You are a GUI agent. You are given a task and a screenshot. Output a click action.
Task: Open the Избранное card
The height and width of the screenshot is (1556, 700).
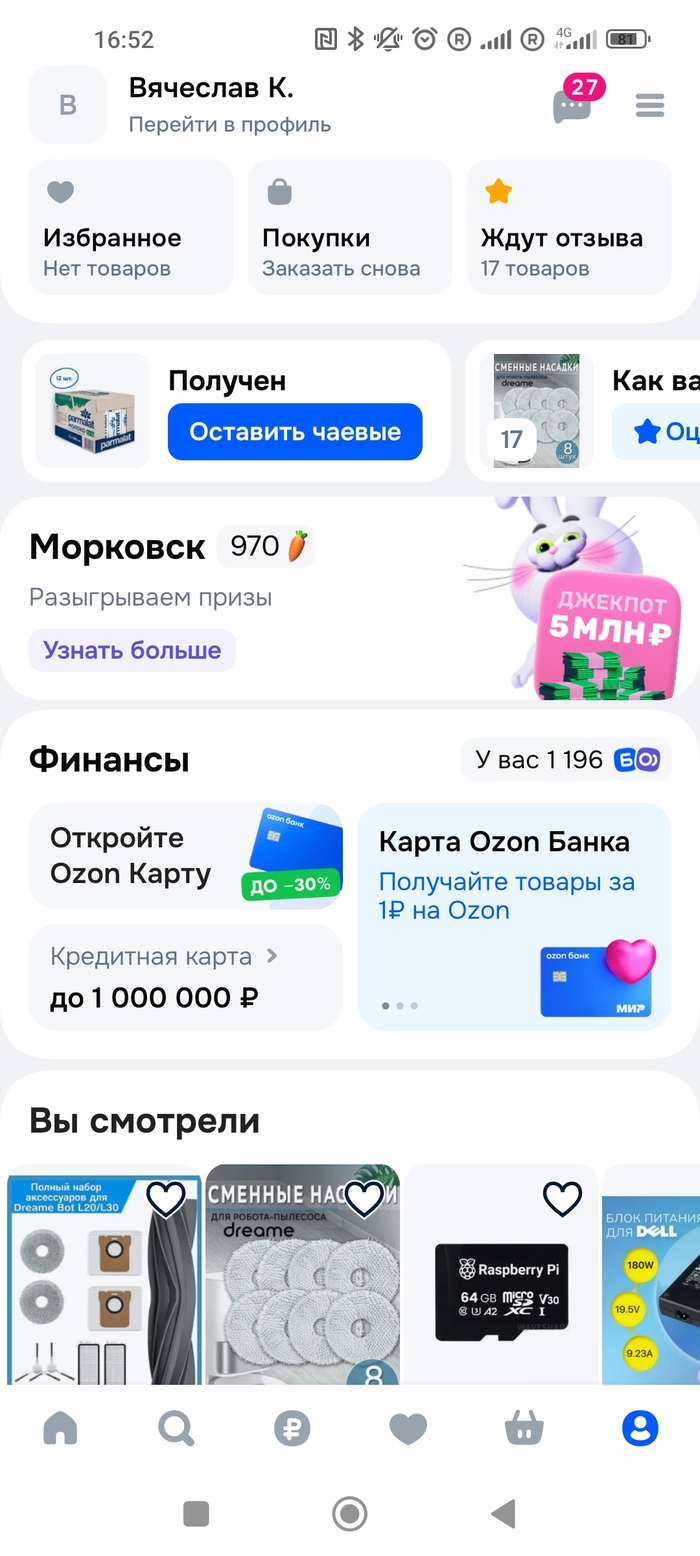(130, 227)
